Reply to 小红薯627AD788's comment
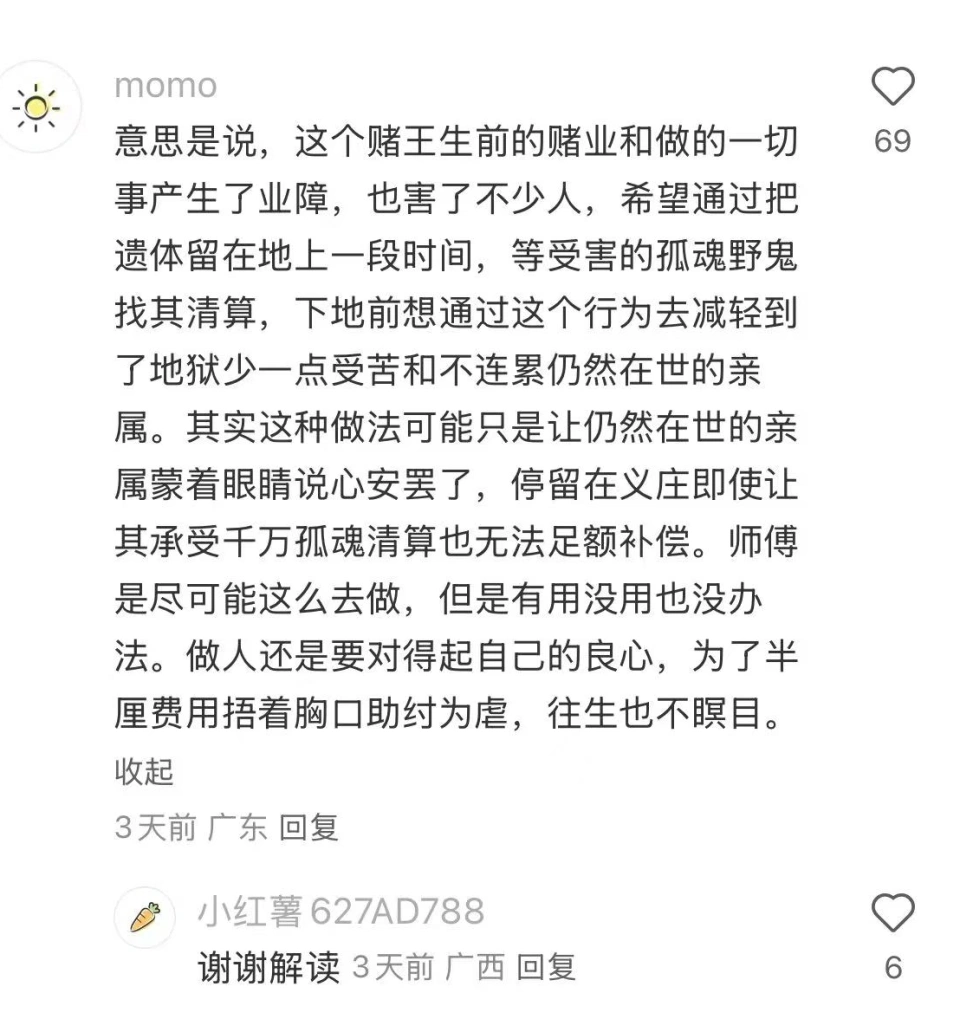The image size is (960, 1019). tap(546, 967)
